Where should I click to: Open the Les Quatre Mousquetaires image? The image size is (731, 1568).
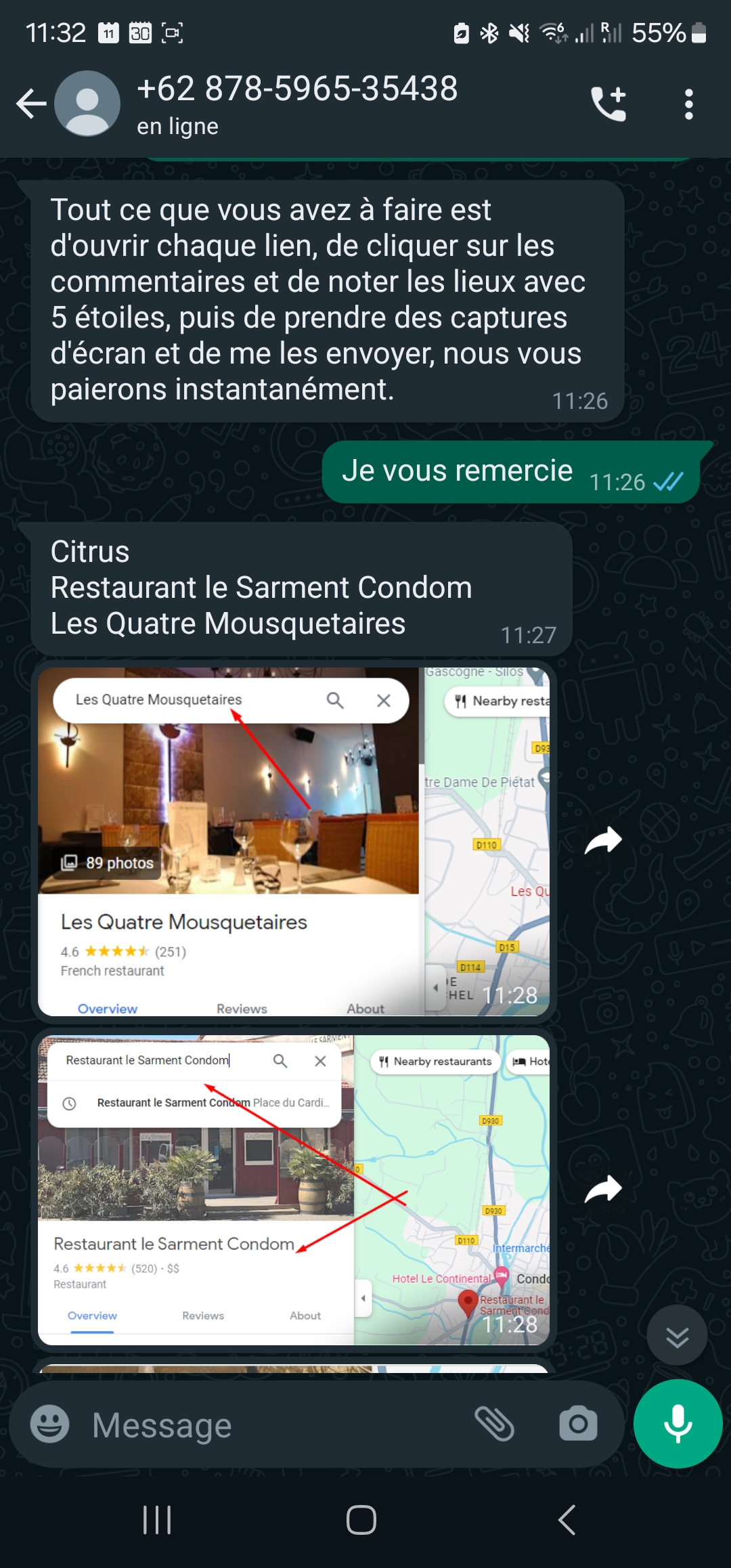point(294,842)
